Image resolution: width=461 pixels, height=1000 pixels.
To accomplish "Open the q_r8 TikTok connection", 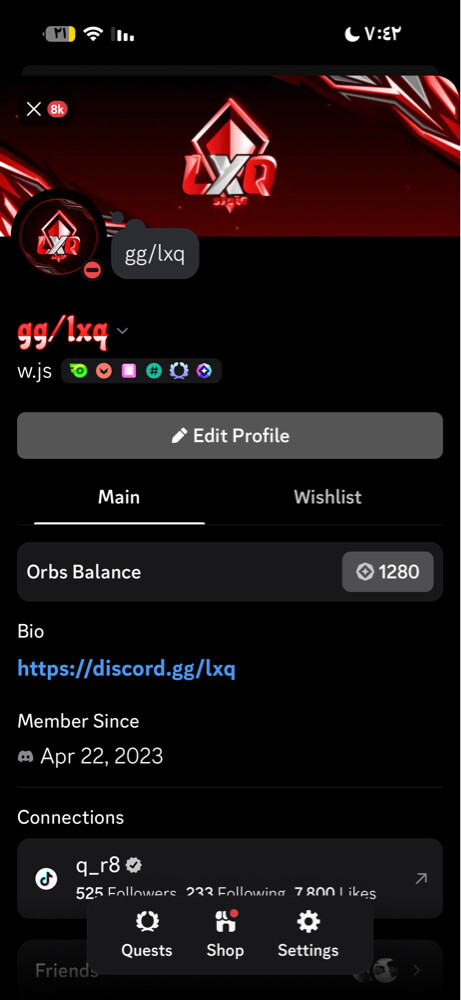I will click(x=230, y=878).
